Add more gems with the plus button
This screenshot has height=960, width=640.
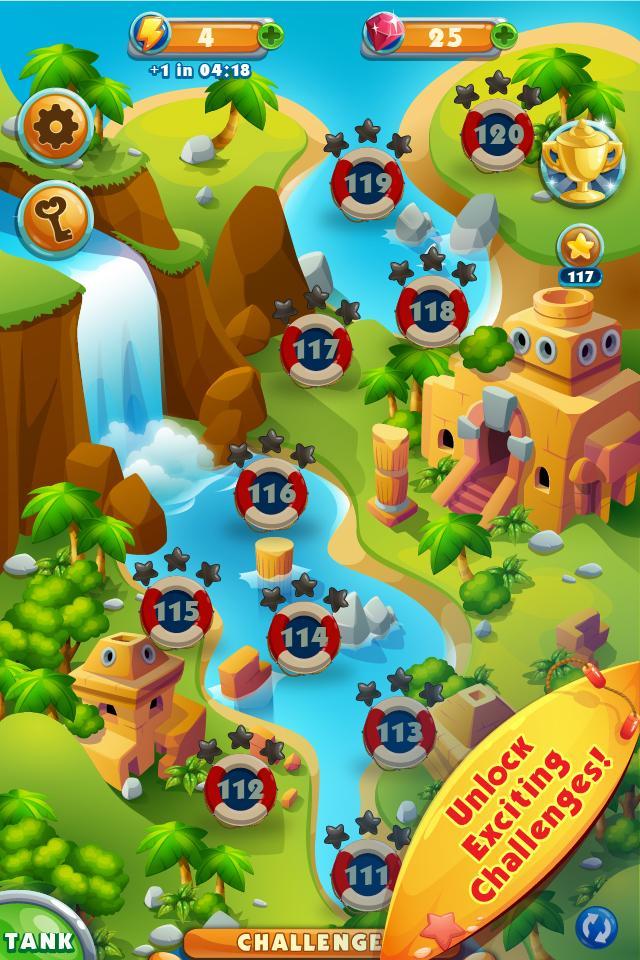coord(504,36)
